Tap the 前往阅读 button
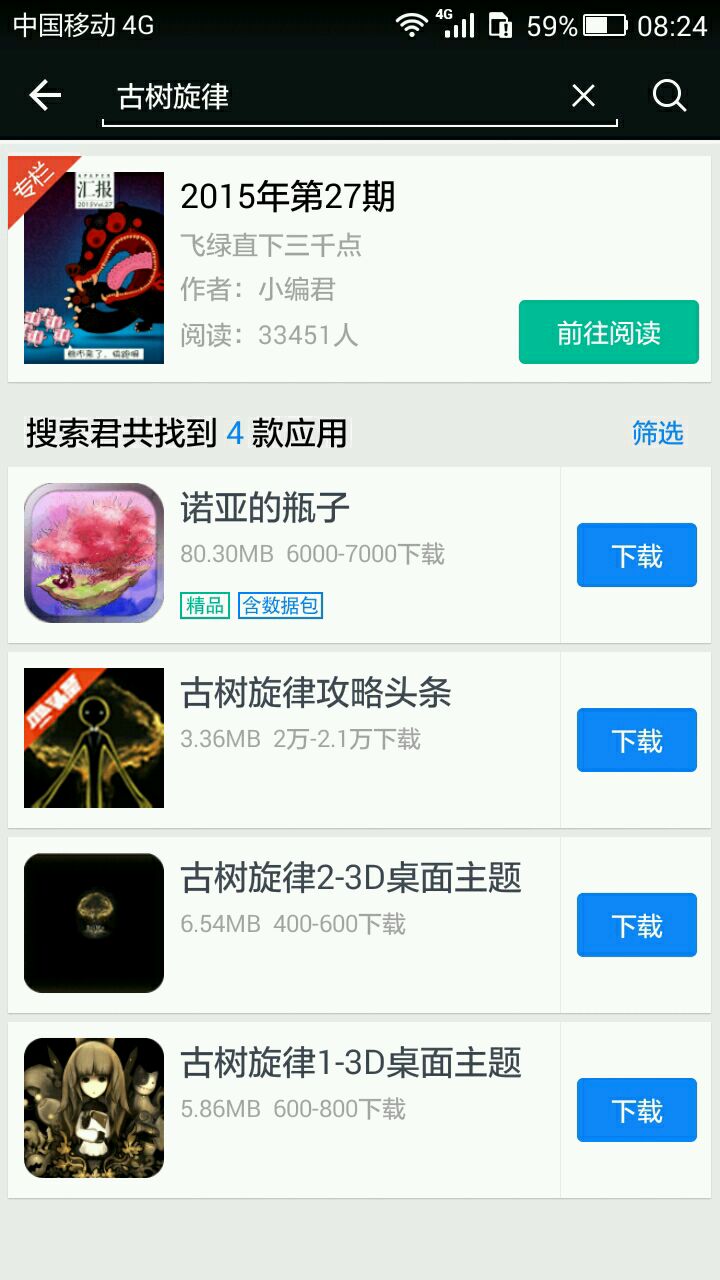Viewport: 720px width, 1280px height. (608, 332)
